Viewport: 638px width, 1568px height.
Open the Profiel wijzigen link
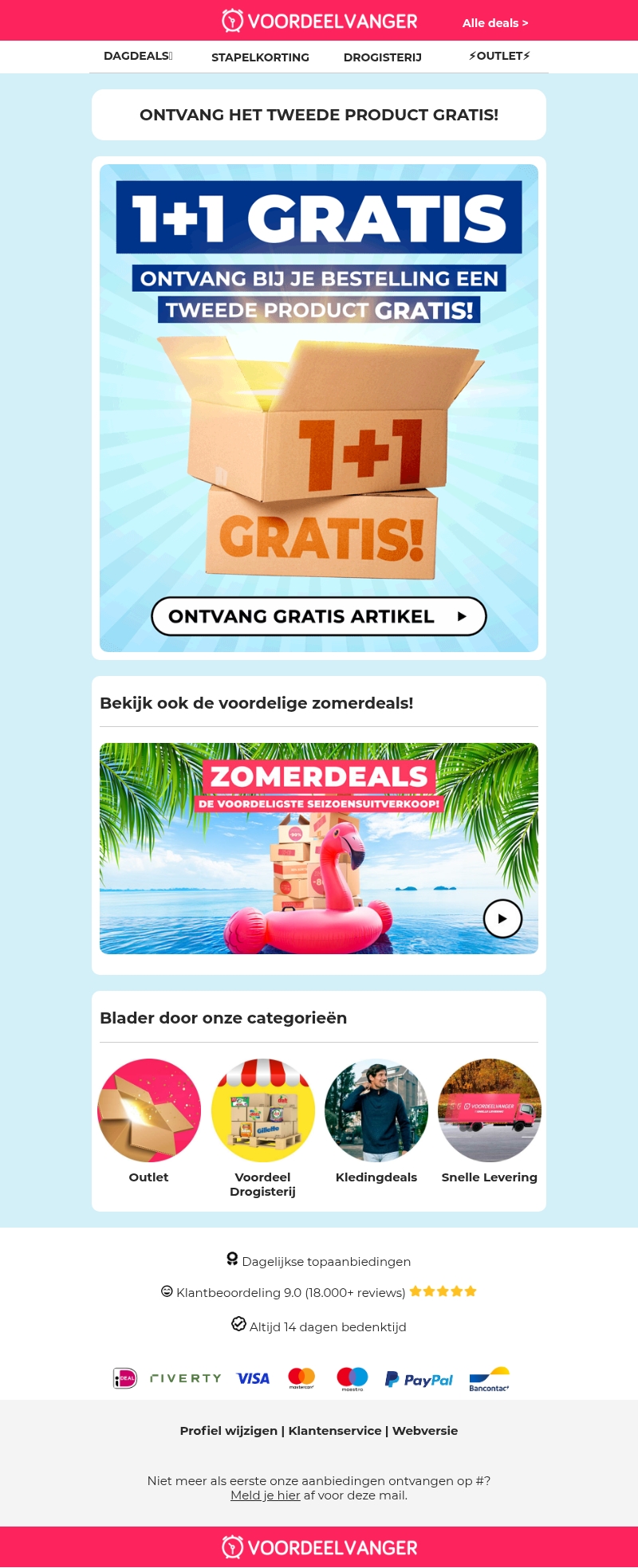click(228, 1430)
